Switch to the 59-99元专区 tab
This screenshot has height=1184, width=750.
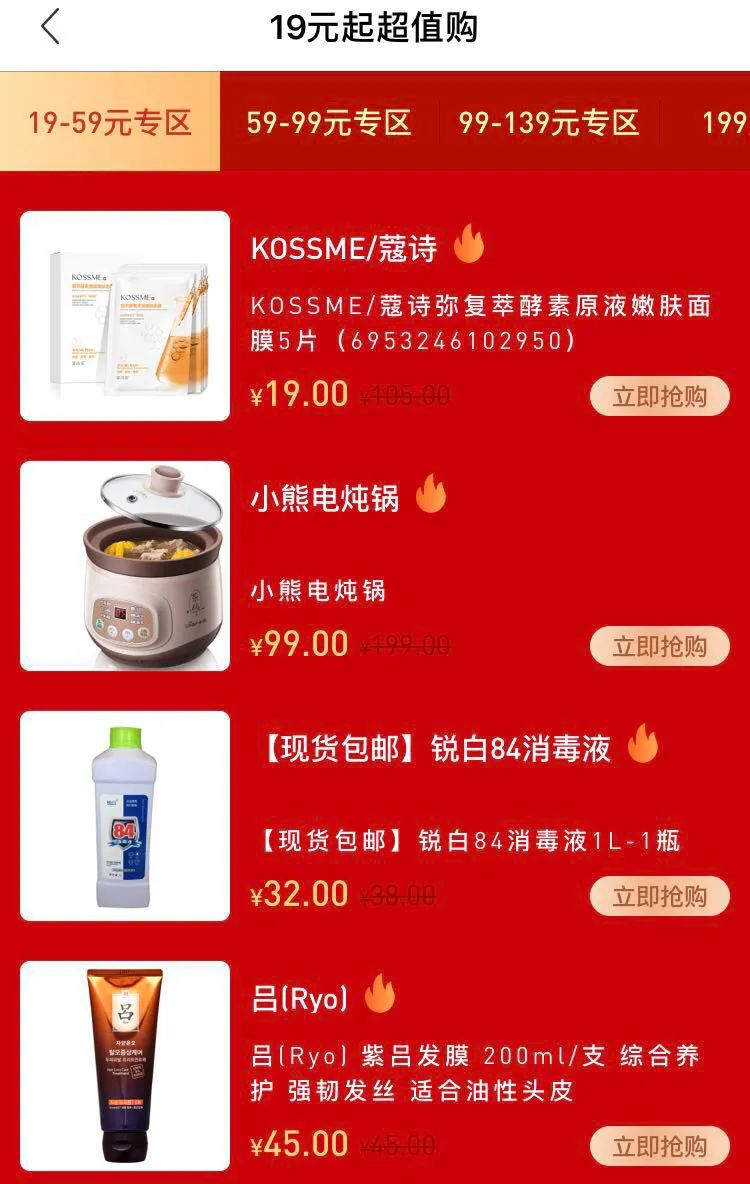[x=329, y=122]
